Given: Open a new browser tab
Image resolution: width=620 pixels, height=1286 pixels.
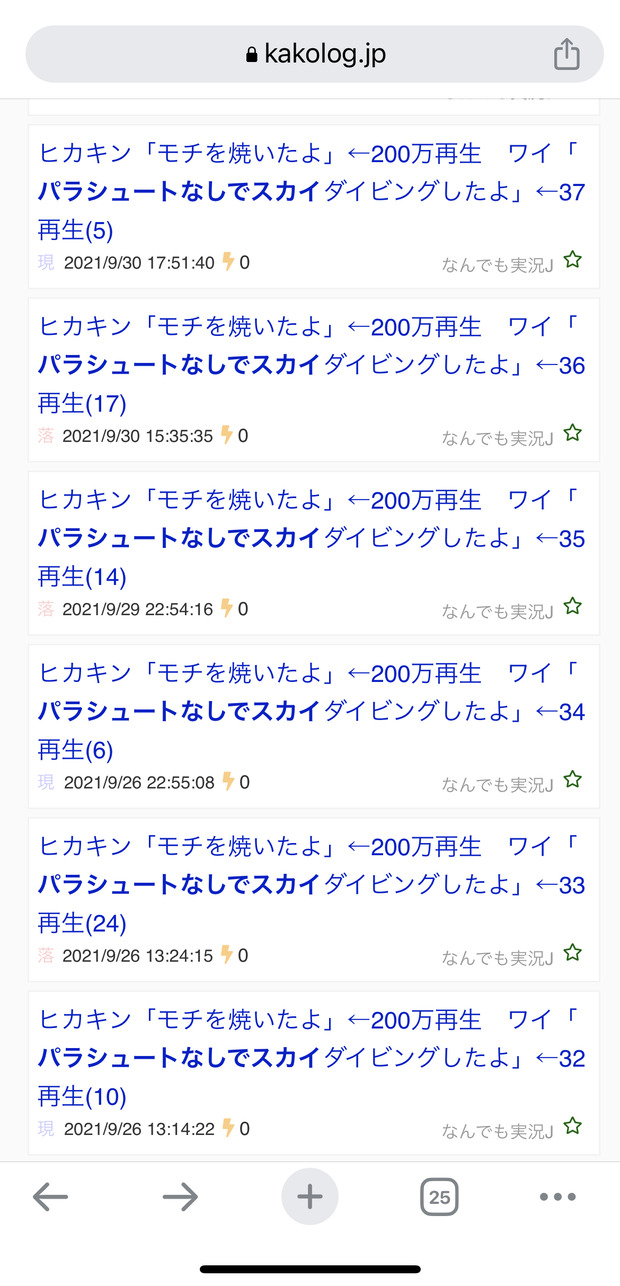Looking at the screenshot, I should [x=310, y=1196].
